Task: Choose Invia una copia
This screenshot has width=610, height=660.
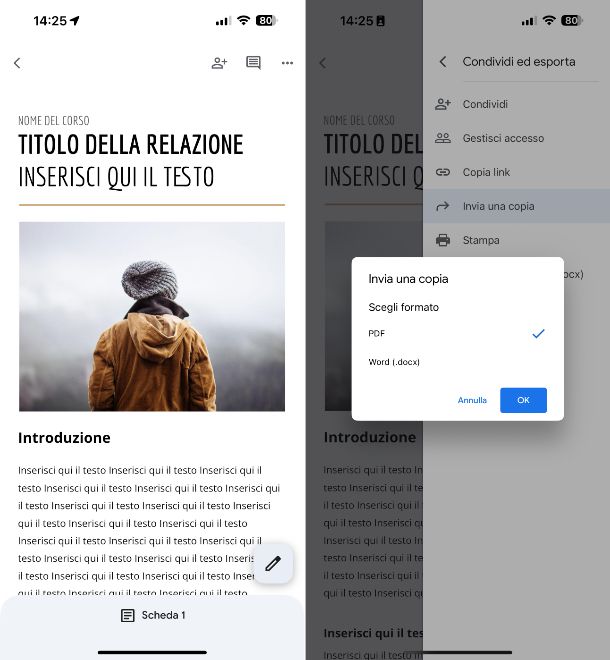Action: (498, 206)
